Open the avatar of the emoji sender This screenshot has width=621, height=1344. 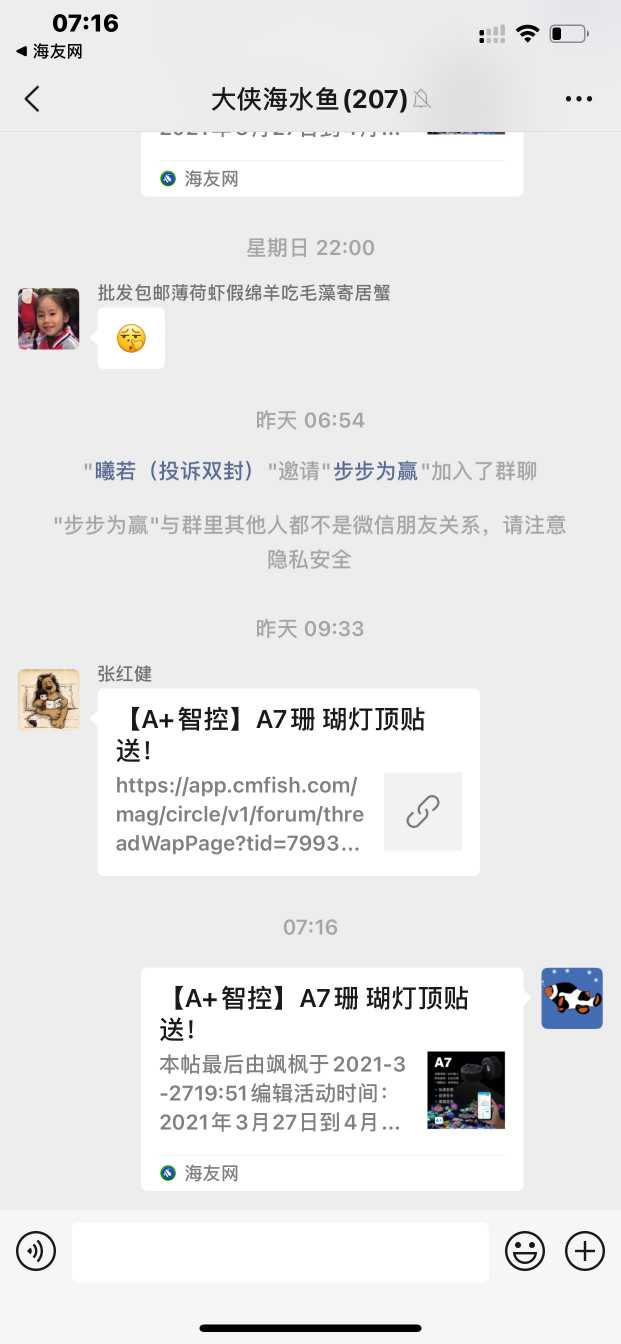coord(48,319)
